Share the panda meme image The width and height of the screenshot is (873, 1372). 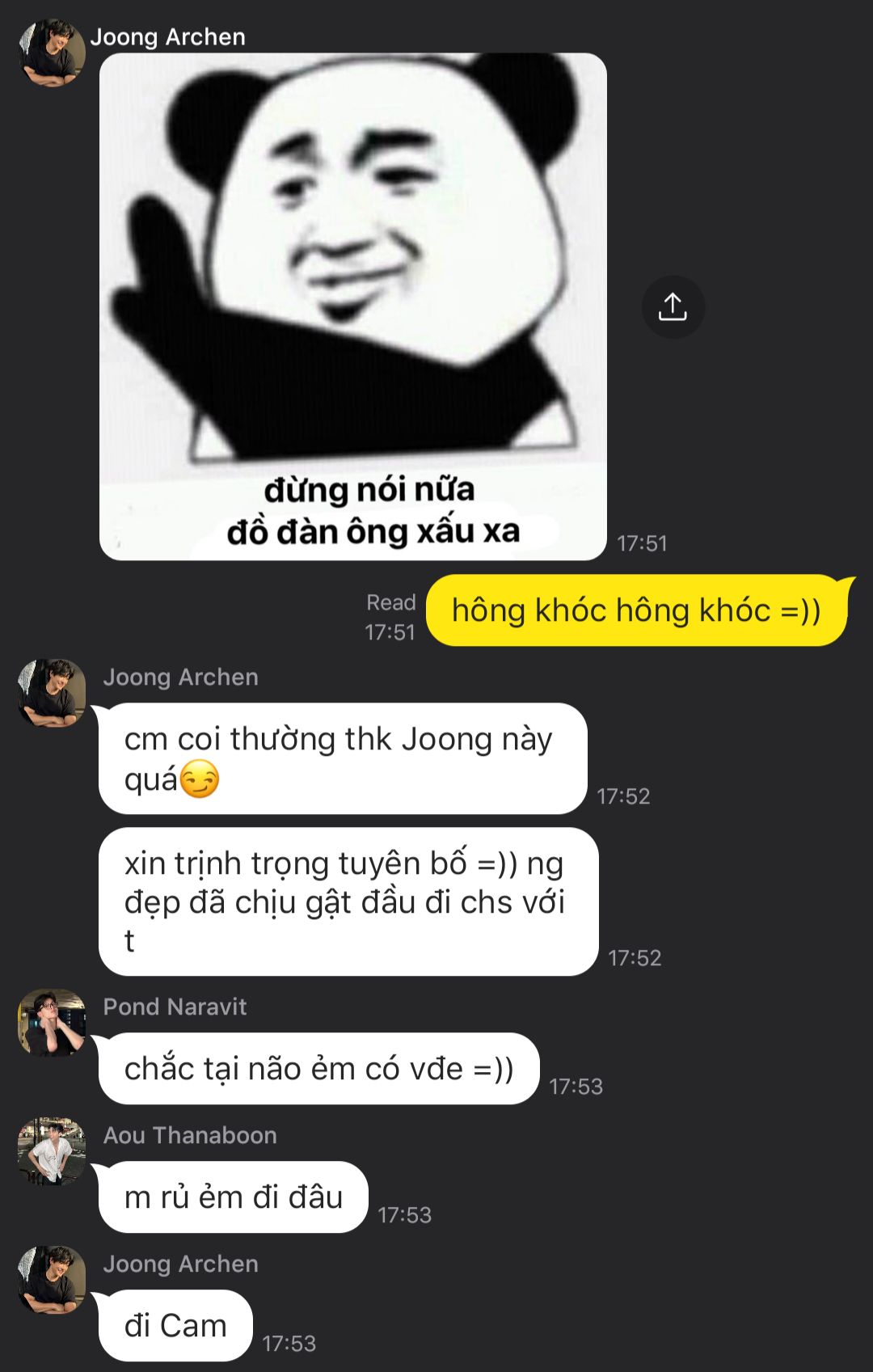pyautogui.click(x=673, y=307)
